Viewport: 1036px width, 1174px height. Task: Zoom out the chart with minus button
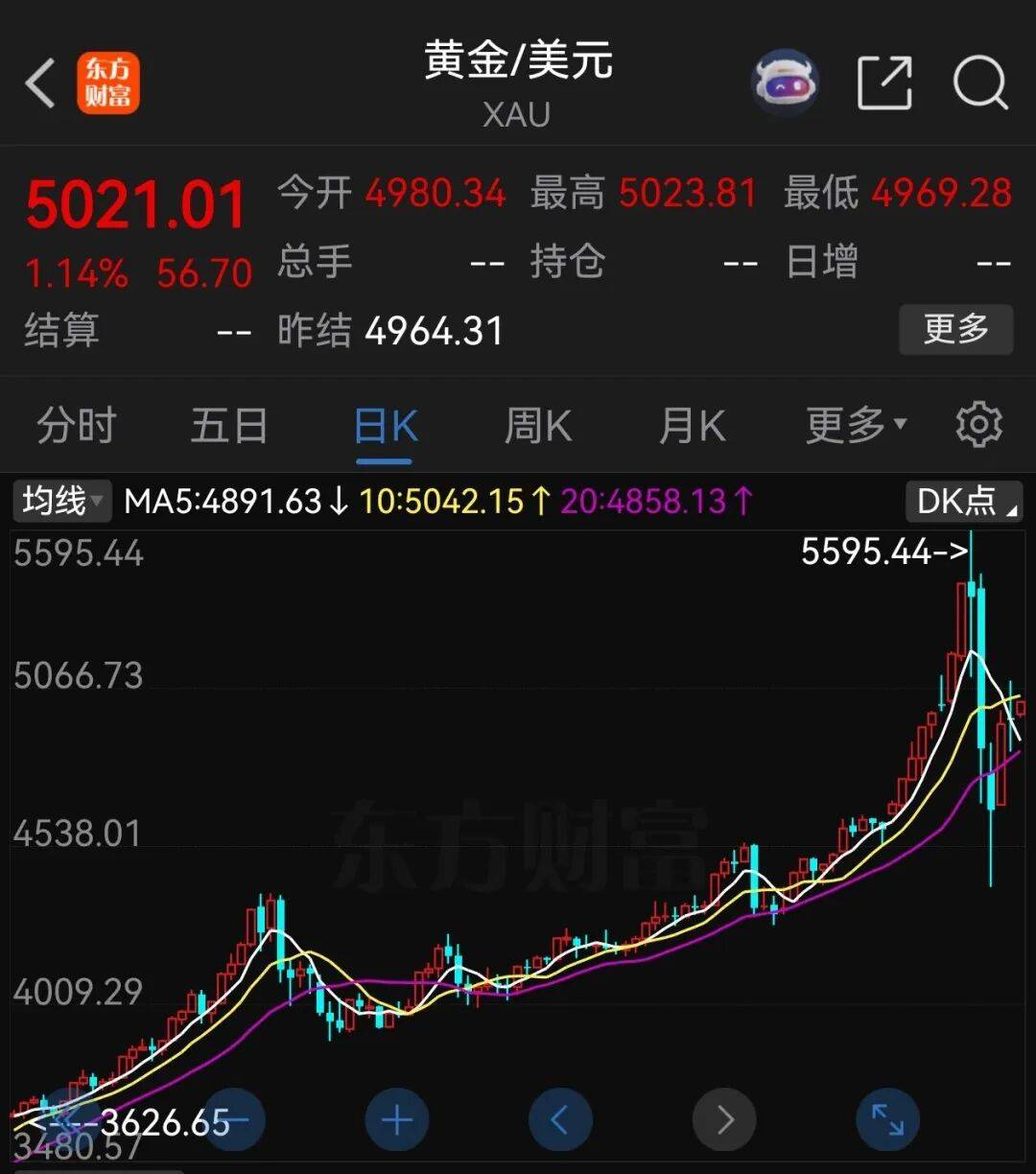(x=233, y=1119)
